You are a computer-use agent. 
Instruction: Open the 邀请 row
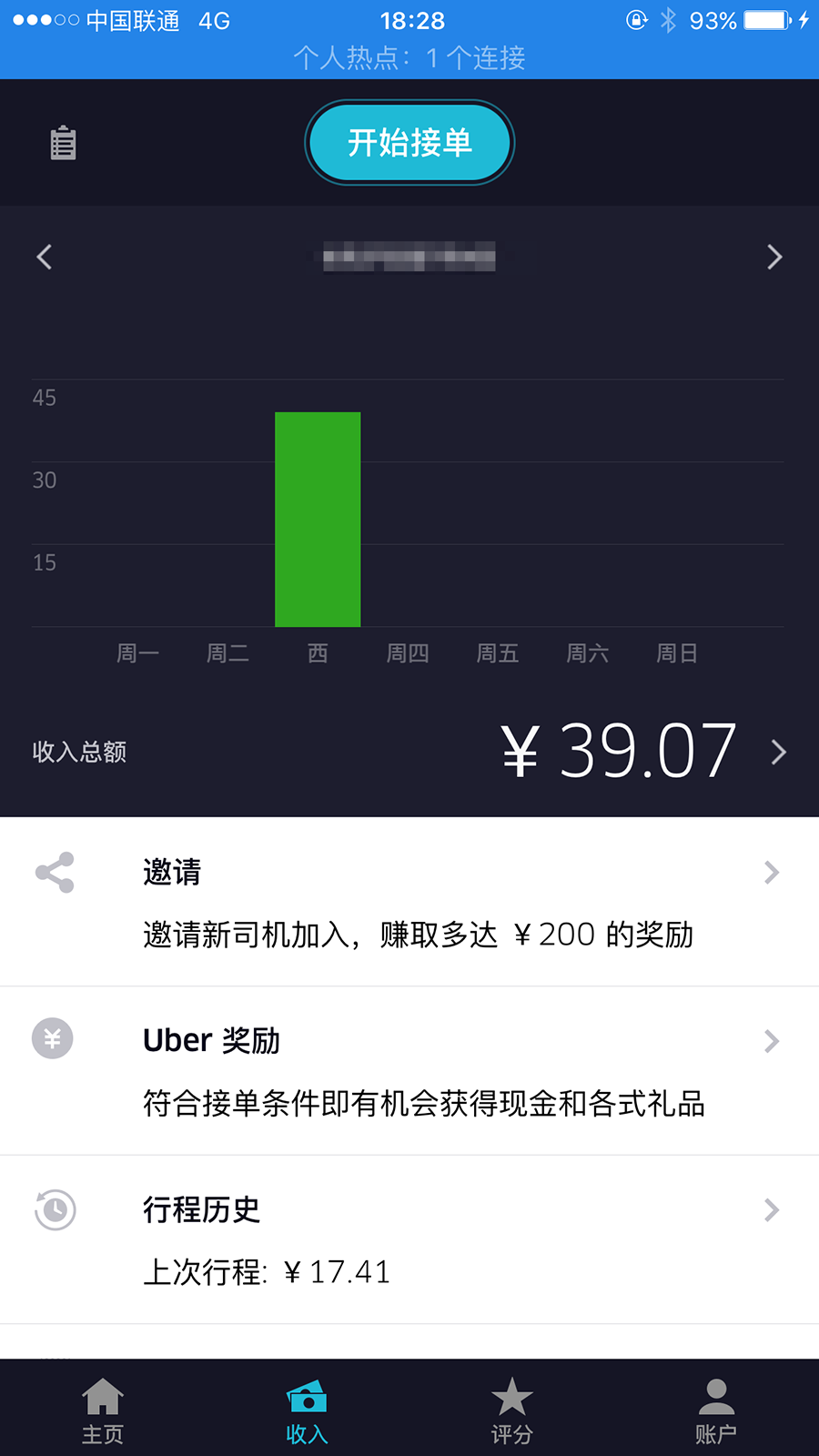tap(409, 902)
